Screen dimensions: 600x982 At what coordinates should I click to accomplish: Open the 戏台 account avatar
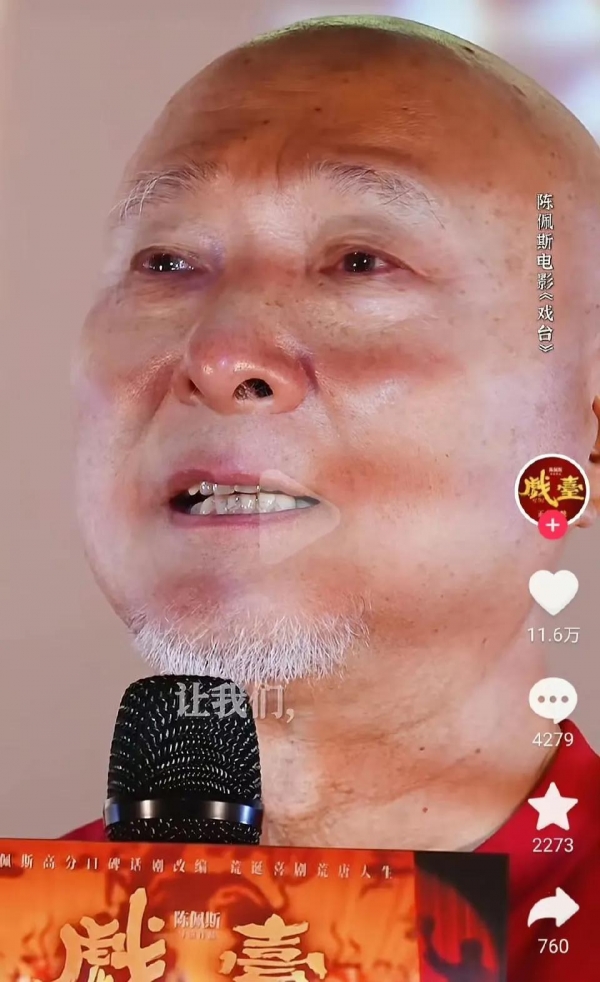point(552,488)
